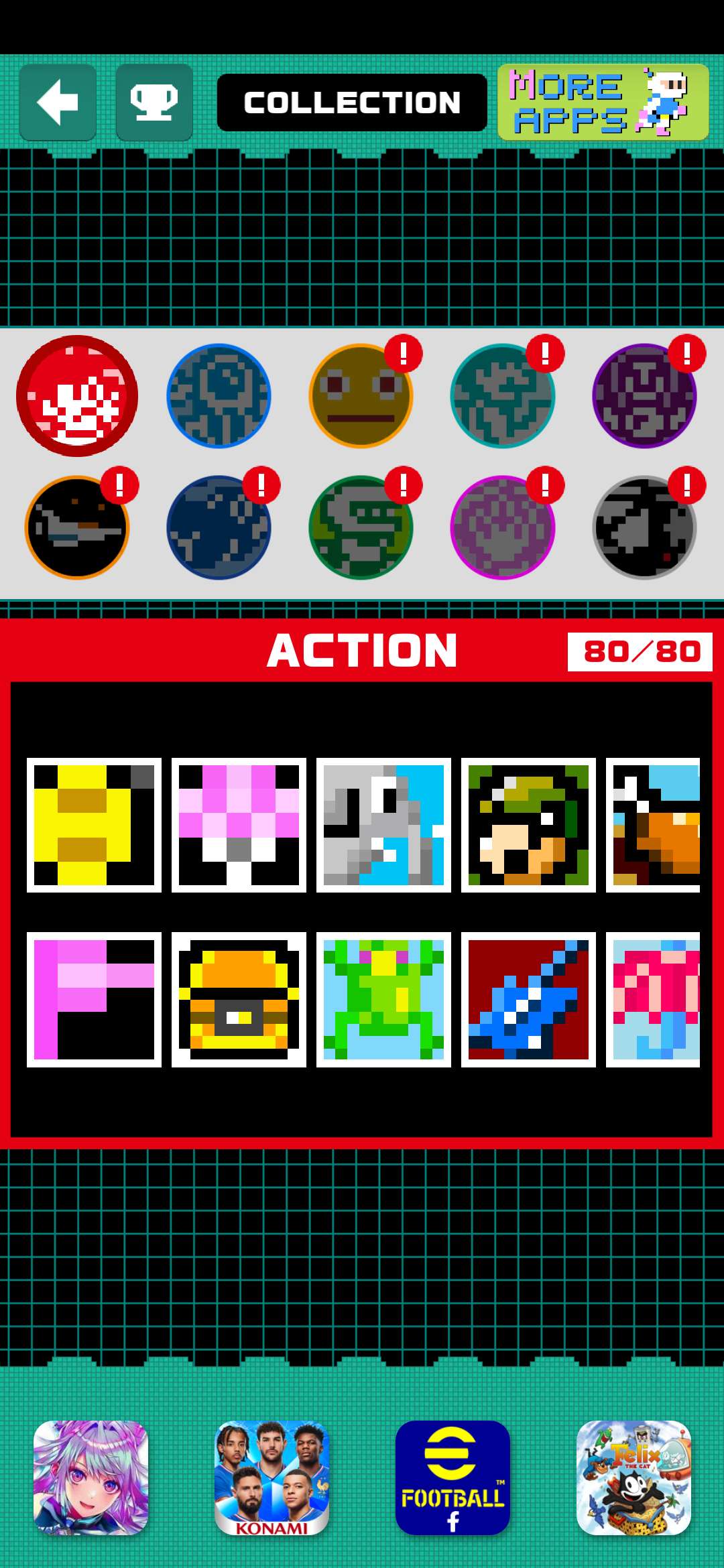This screenshot has width=724, height=1568.
Task: Select the orange face category circle
Action: pyautogui.click(x=361, y=396)
